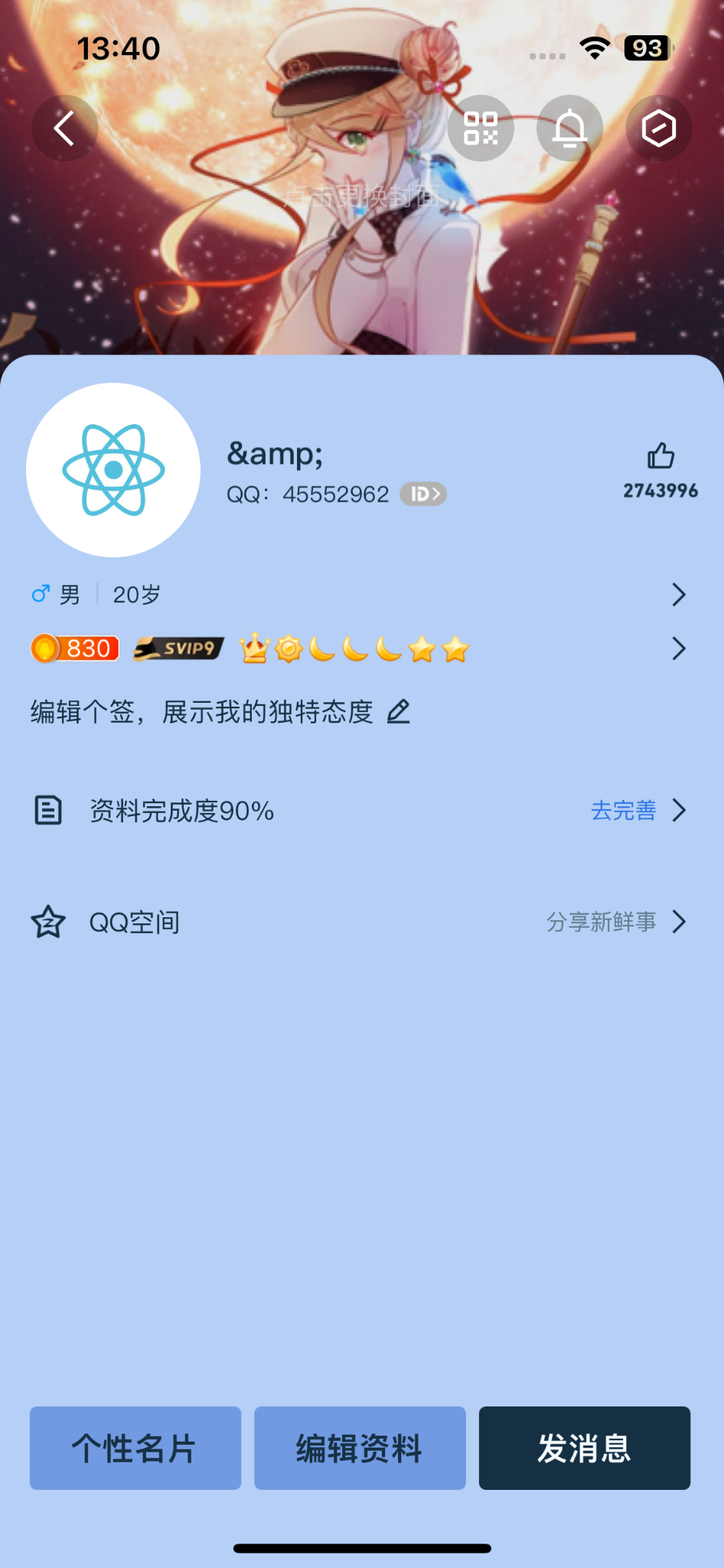Tap the cover image to change it
The width and height of the screenshot is (724, 1568).
point(361,198)
